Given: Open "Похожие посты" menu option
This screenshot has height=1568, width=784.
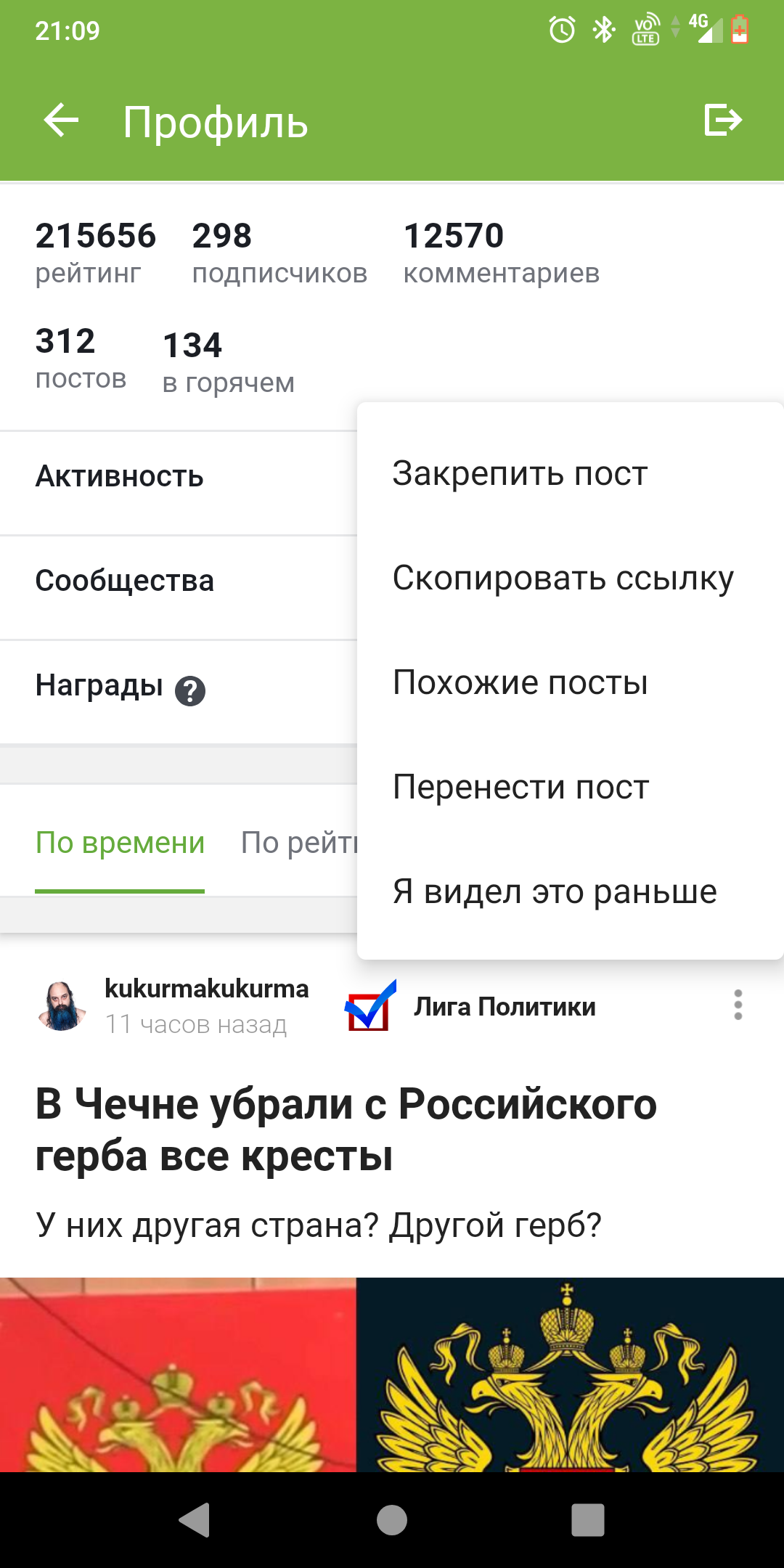Looking at the screenshot, I should pos(520,683).
